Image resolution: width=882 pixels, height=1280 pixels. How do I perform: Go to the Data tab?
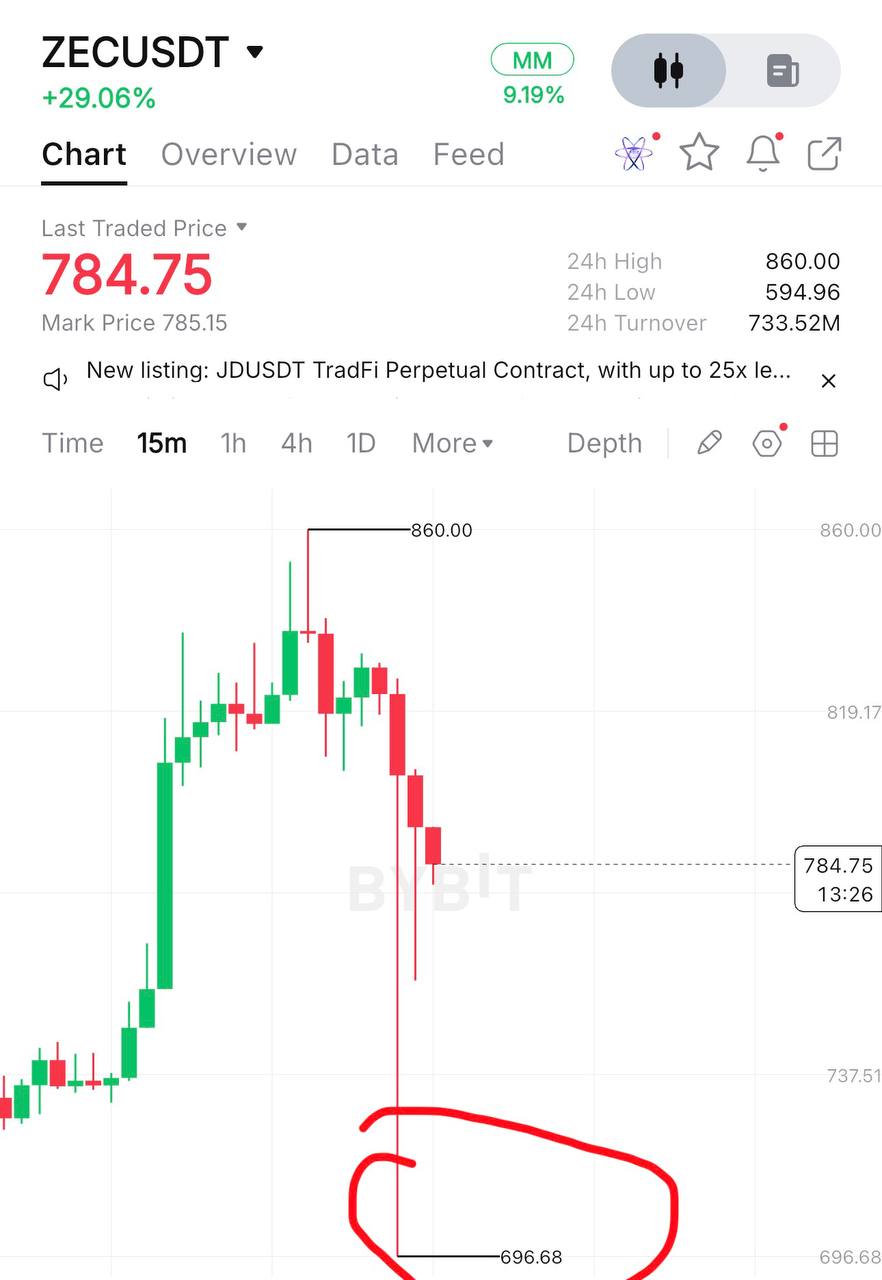tap(365, 154)
